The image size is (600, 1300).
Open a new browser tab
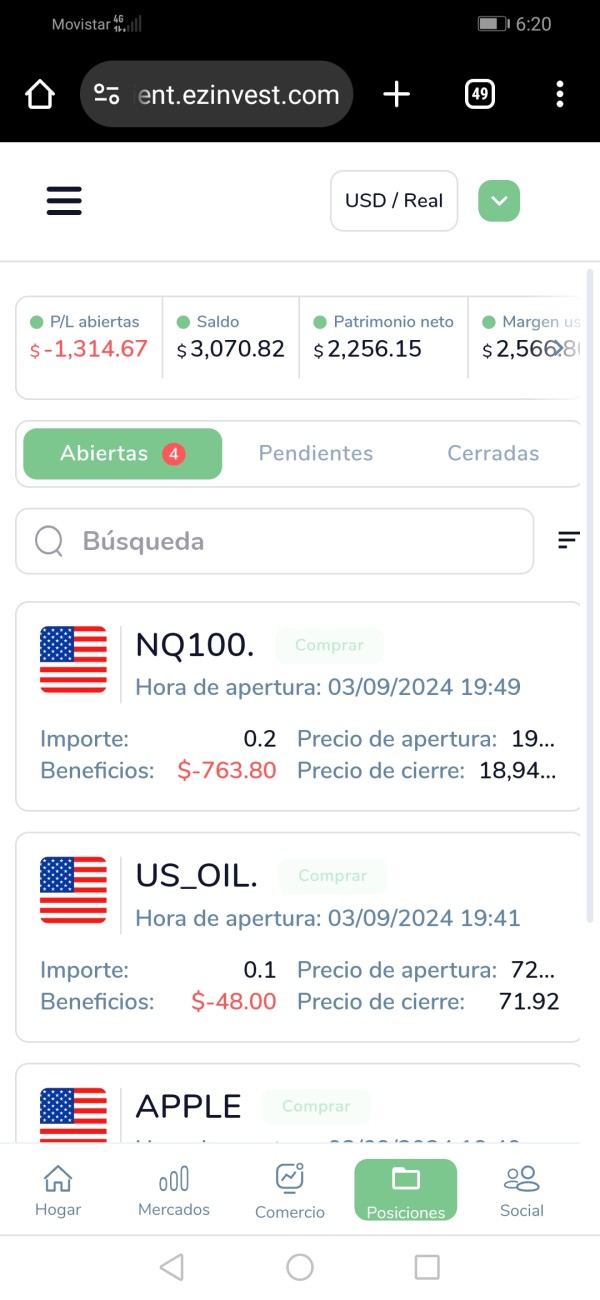pos(397,95)
